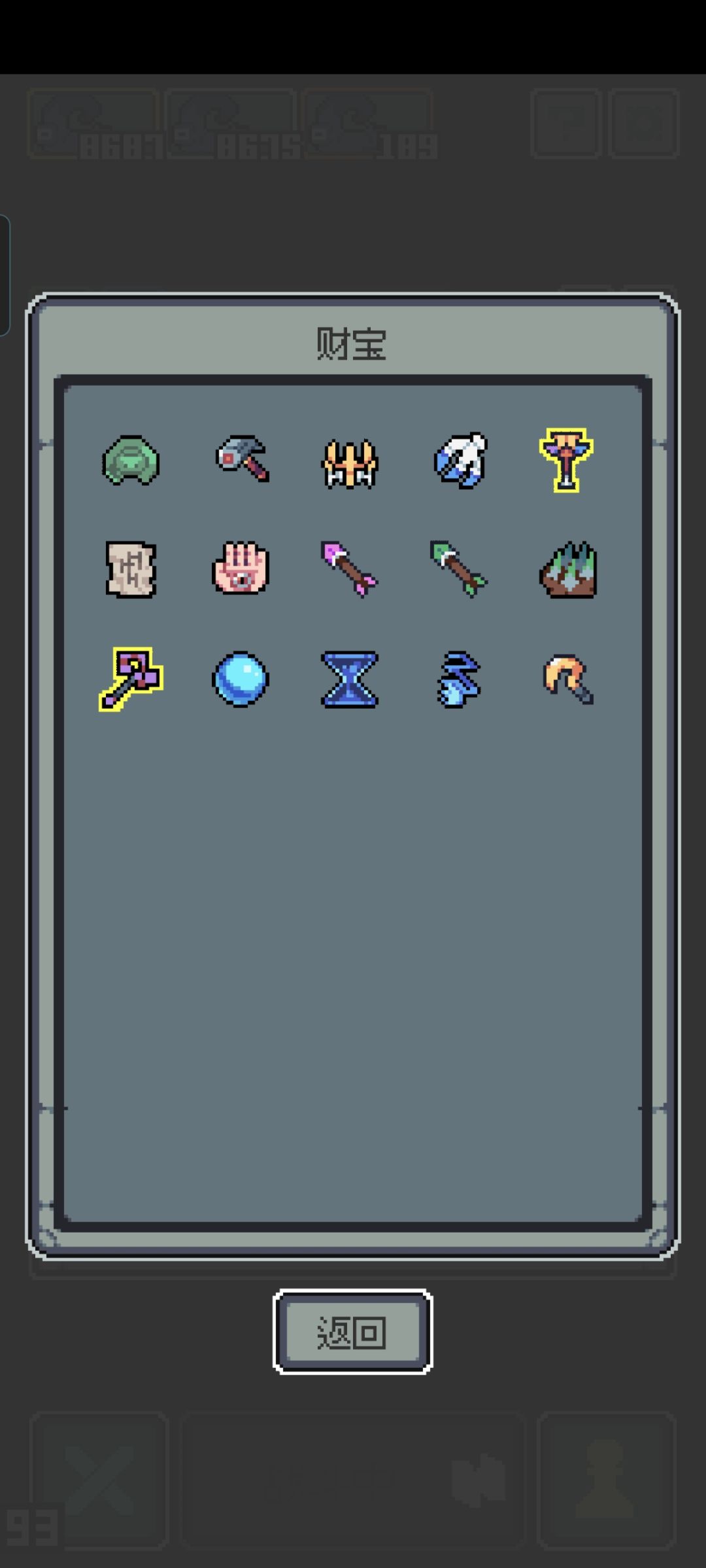Tap the 返回 button to go back
The height and width of the screenshot is (1568, 706).
click(x=352, y=1331)
